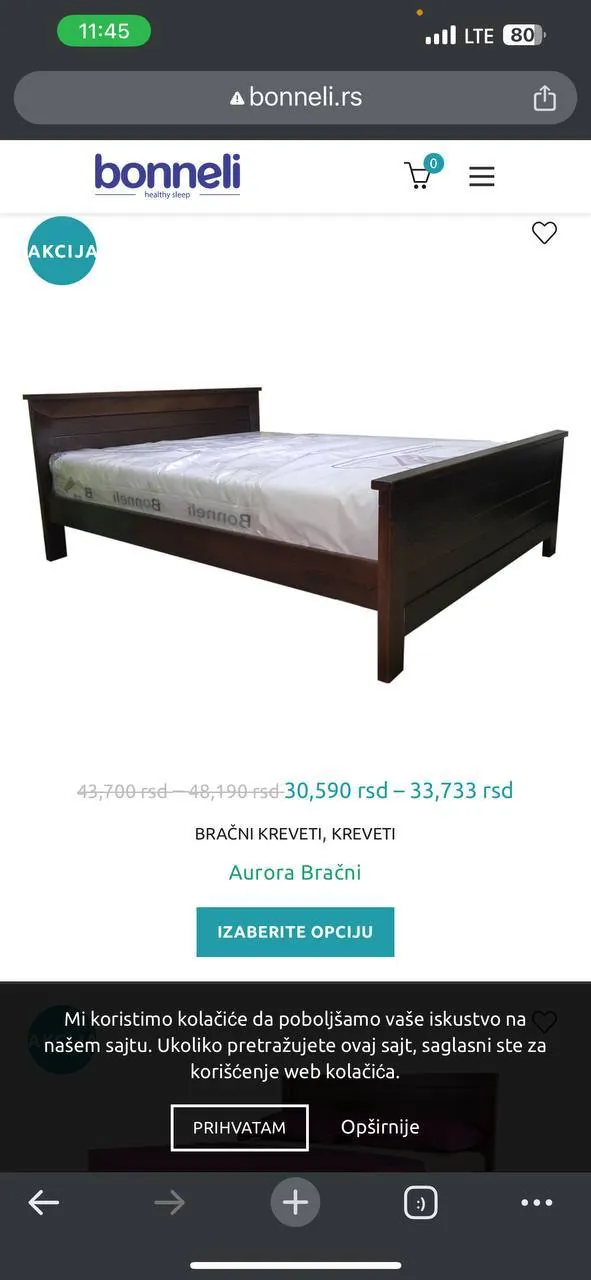The width and height of the screenshot is (591, 1280).
Task: Open the Aurora Bračni product title
Action: coord(295,872)
